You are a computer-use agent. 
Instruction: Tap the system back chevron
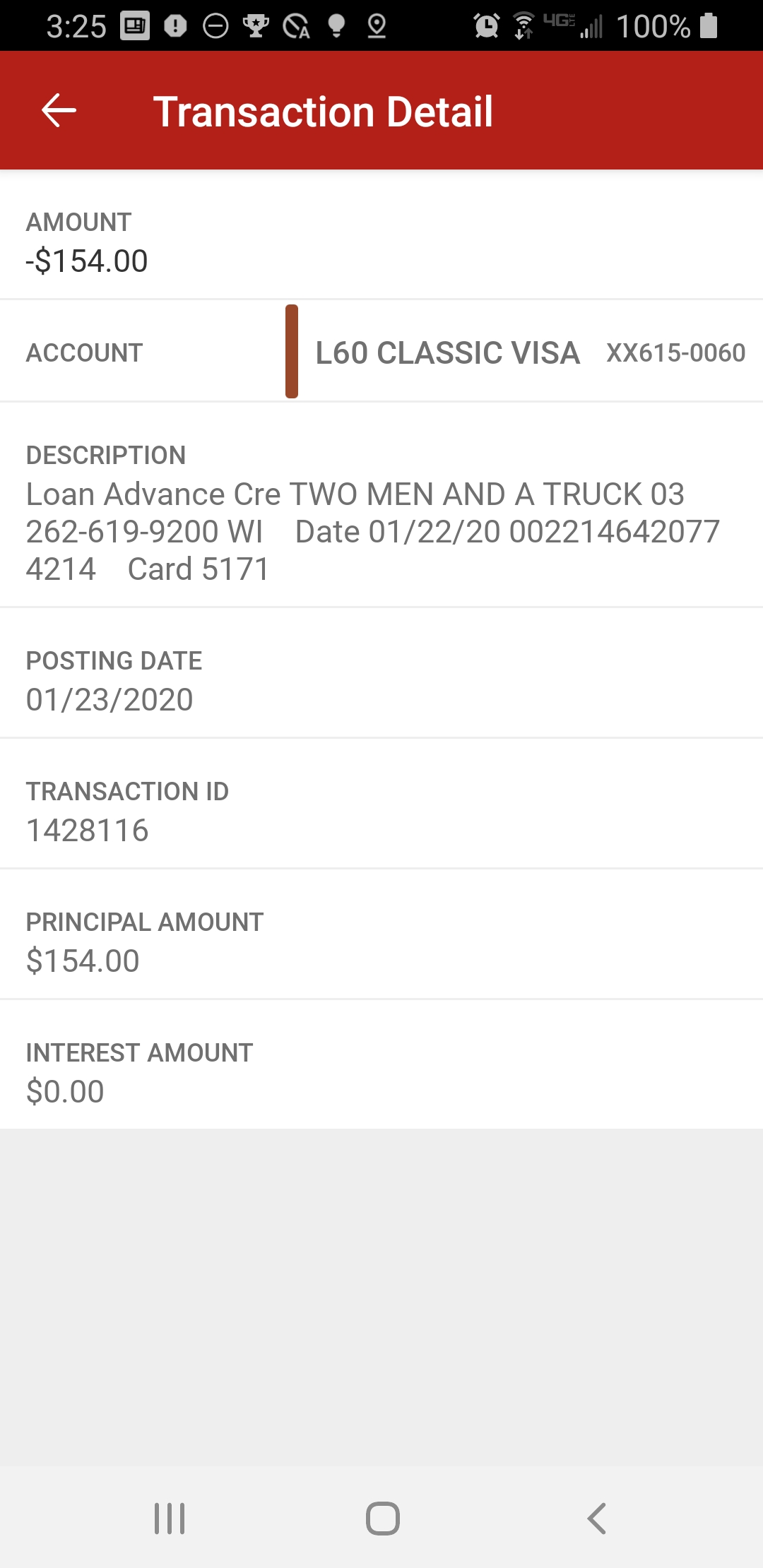(x=596, y=1518)
